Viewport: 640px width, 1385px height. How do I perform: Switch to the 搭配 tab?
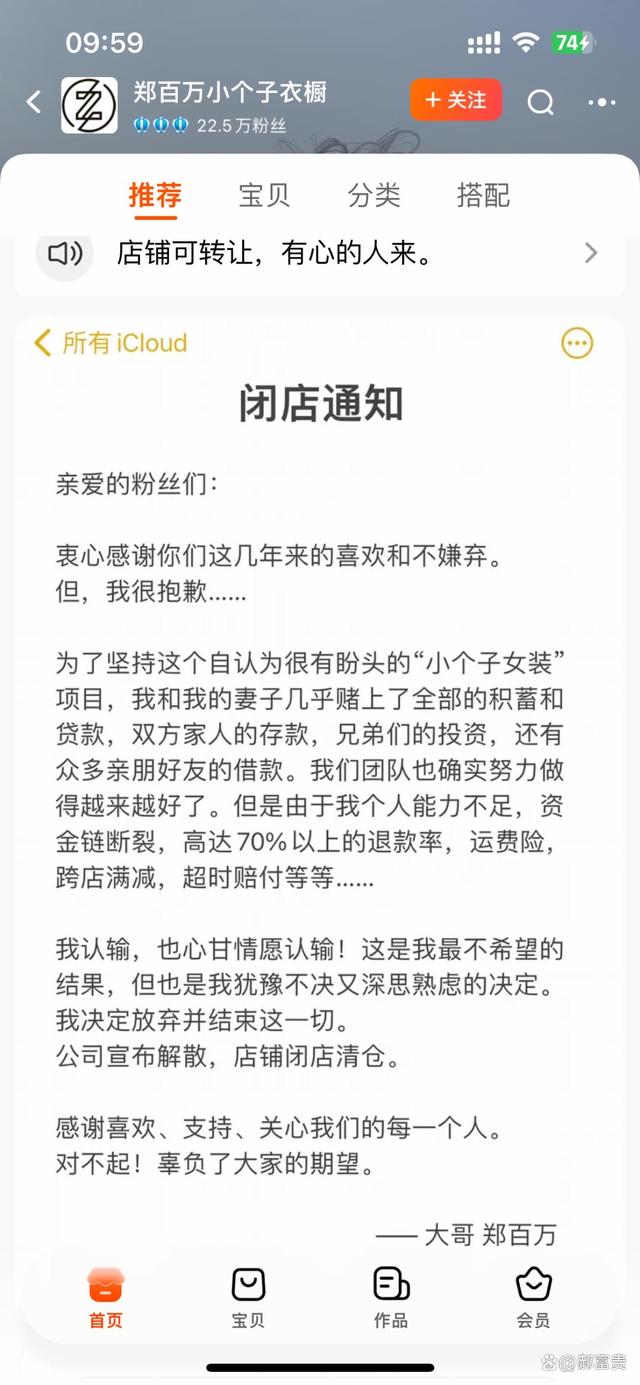[x=483, y=195]
